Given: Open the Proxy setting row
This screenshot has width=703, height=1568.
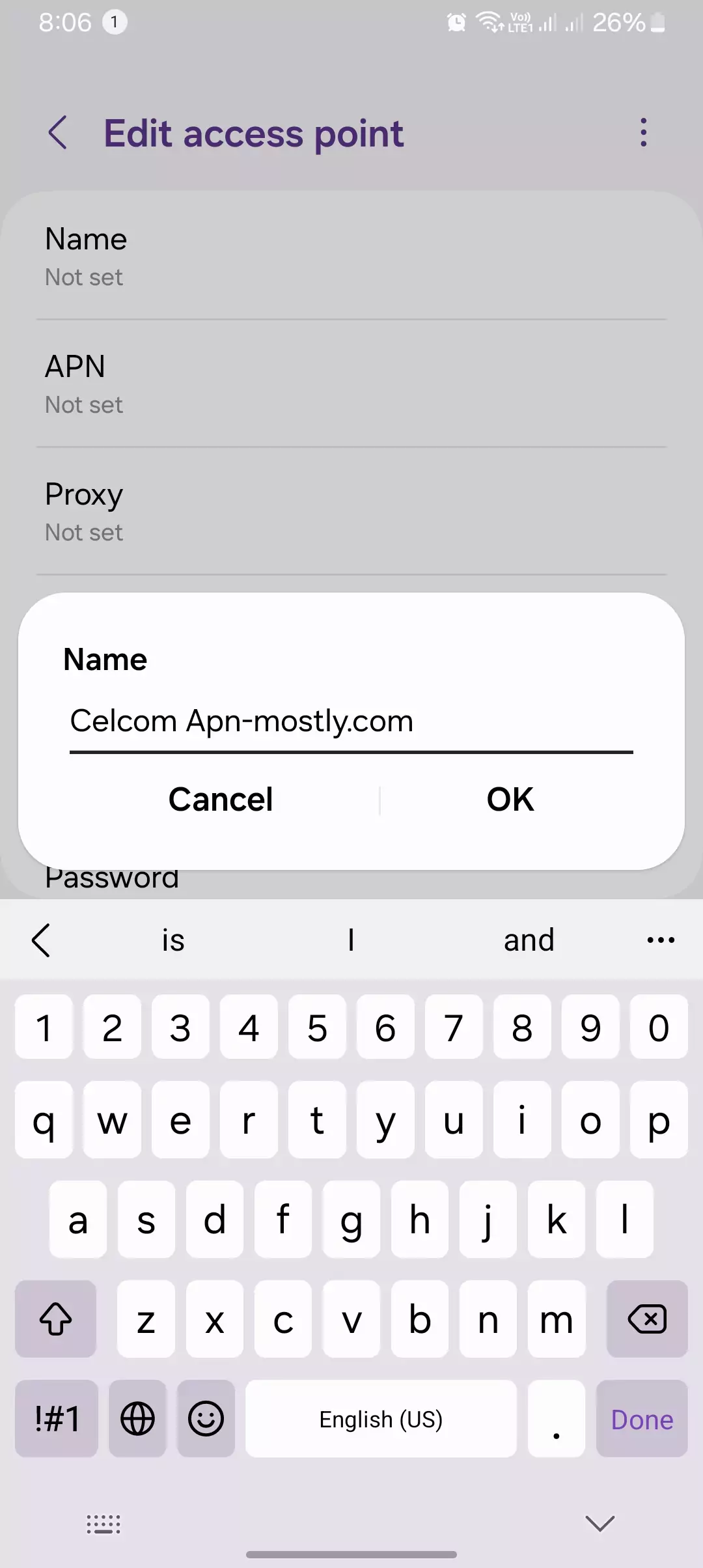Looking at the screenshot, I should click(351, 512).
